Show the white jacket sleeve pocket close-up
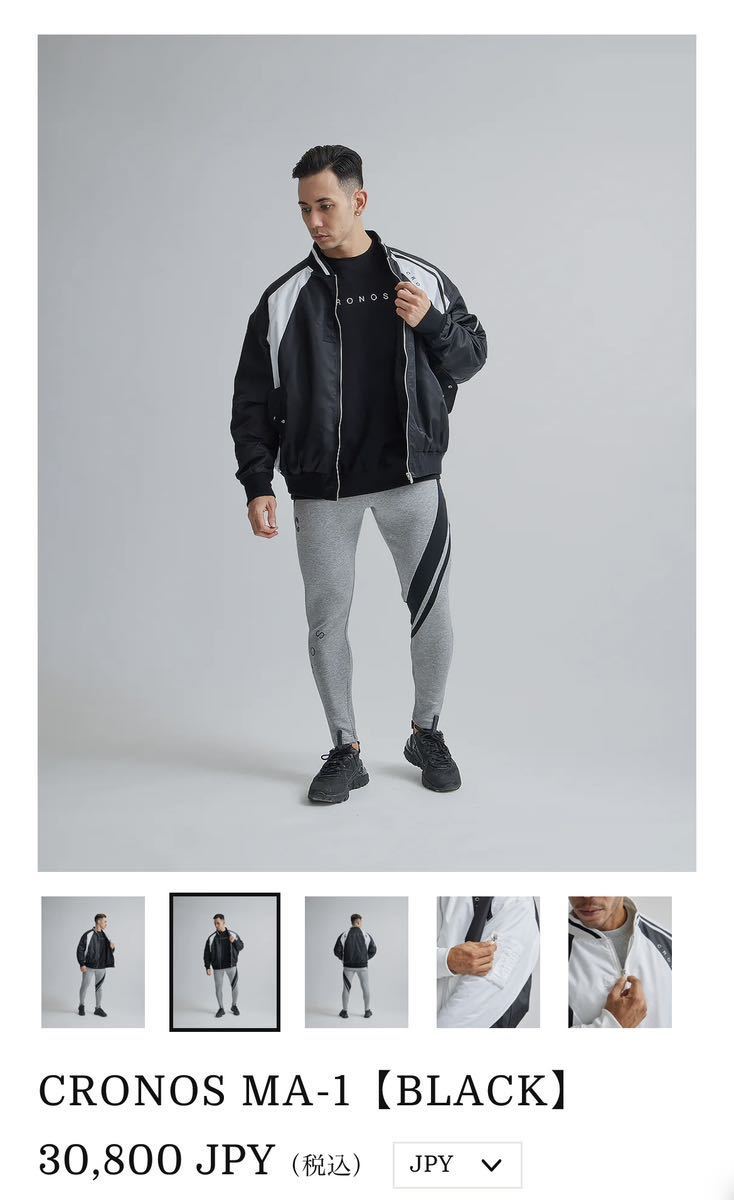Viewport: 734px width, 1200px height. pos(488,961)
